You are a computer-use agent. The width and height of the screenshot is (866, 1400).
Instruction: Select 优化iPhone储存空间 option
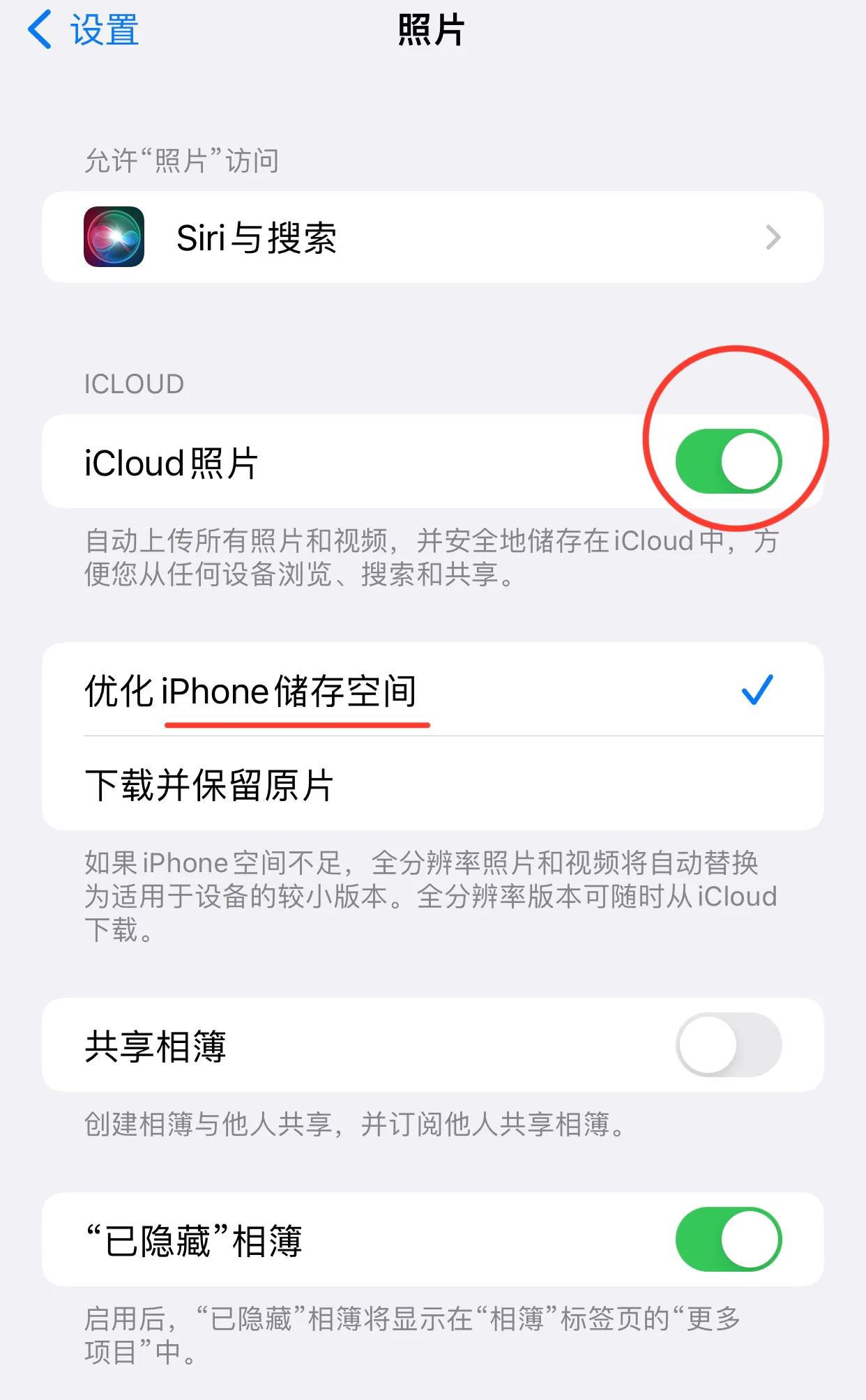tap(432, 690)
